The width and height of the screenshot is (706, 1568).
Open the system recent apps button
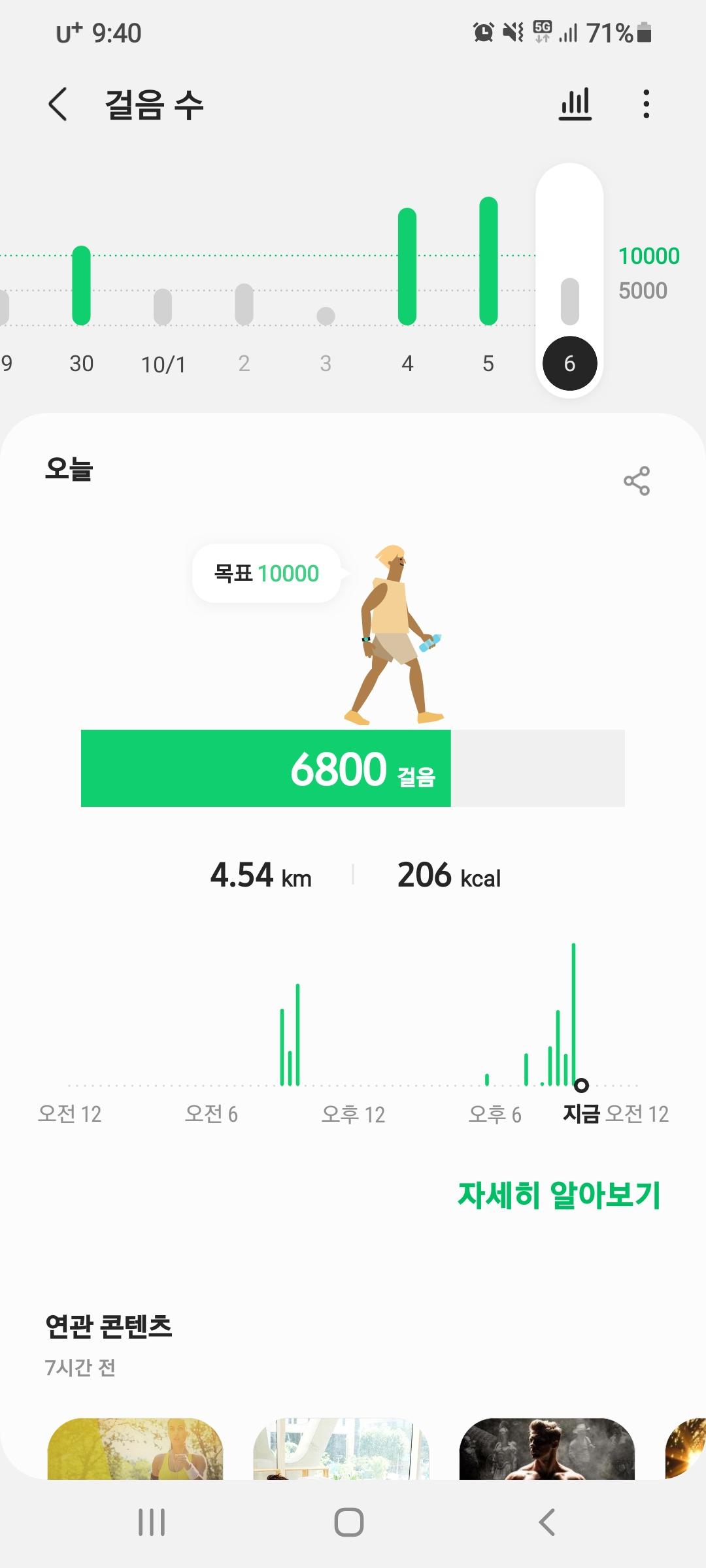[152, 1522]
